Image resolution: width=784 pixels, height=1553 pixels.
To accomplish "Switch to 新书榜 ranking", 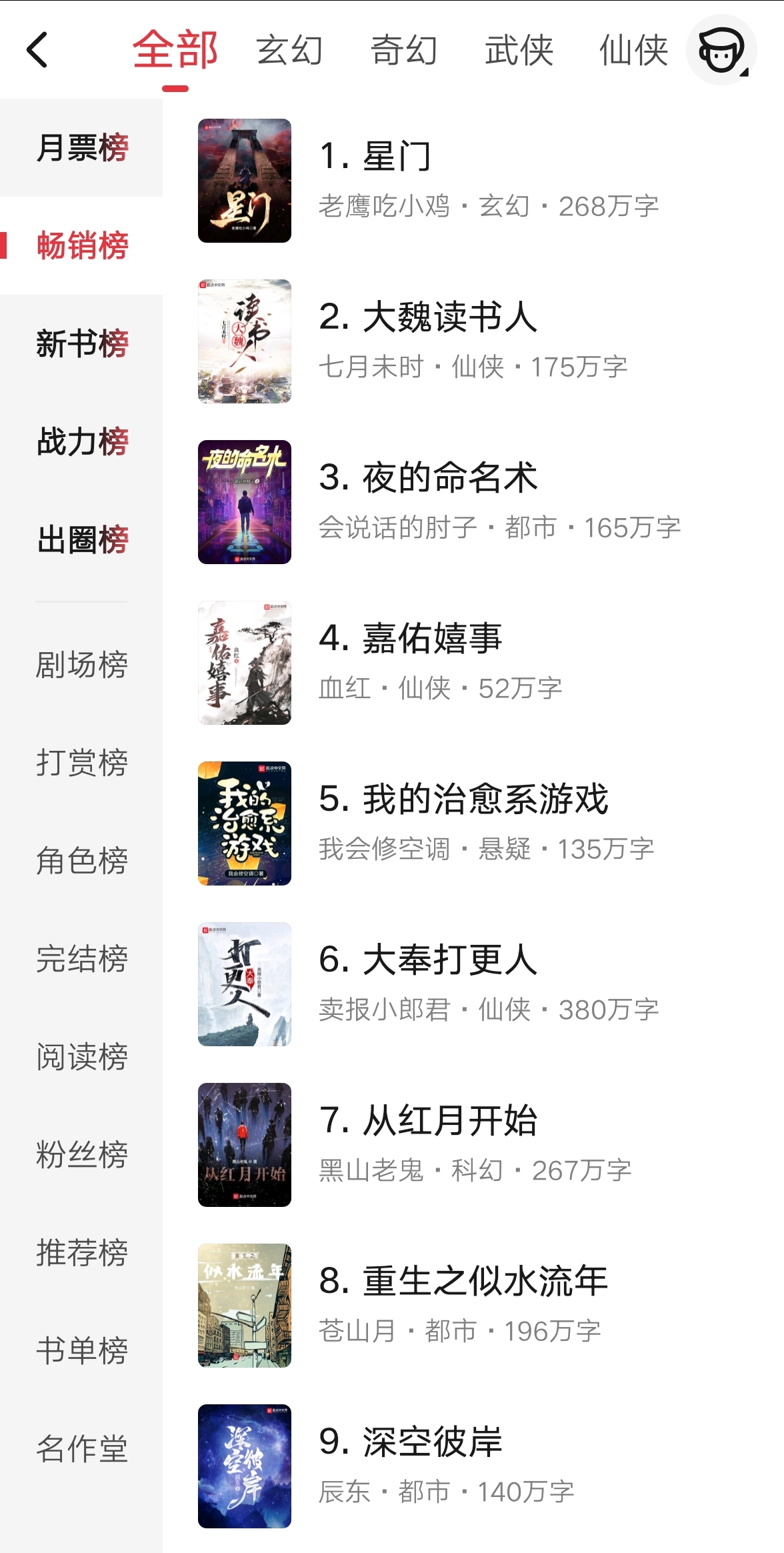I will coord(82,343).
